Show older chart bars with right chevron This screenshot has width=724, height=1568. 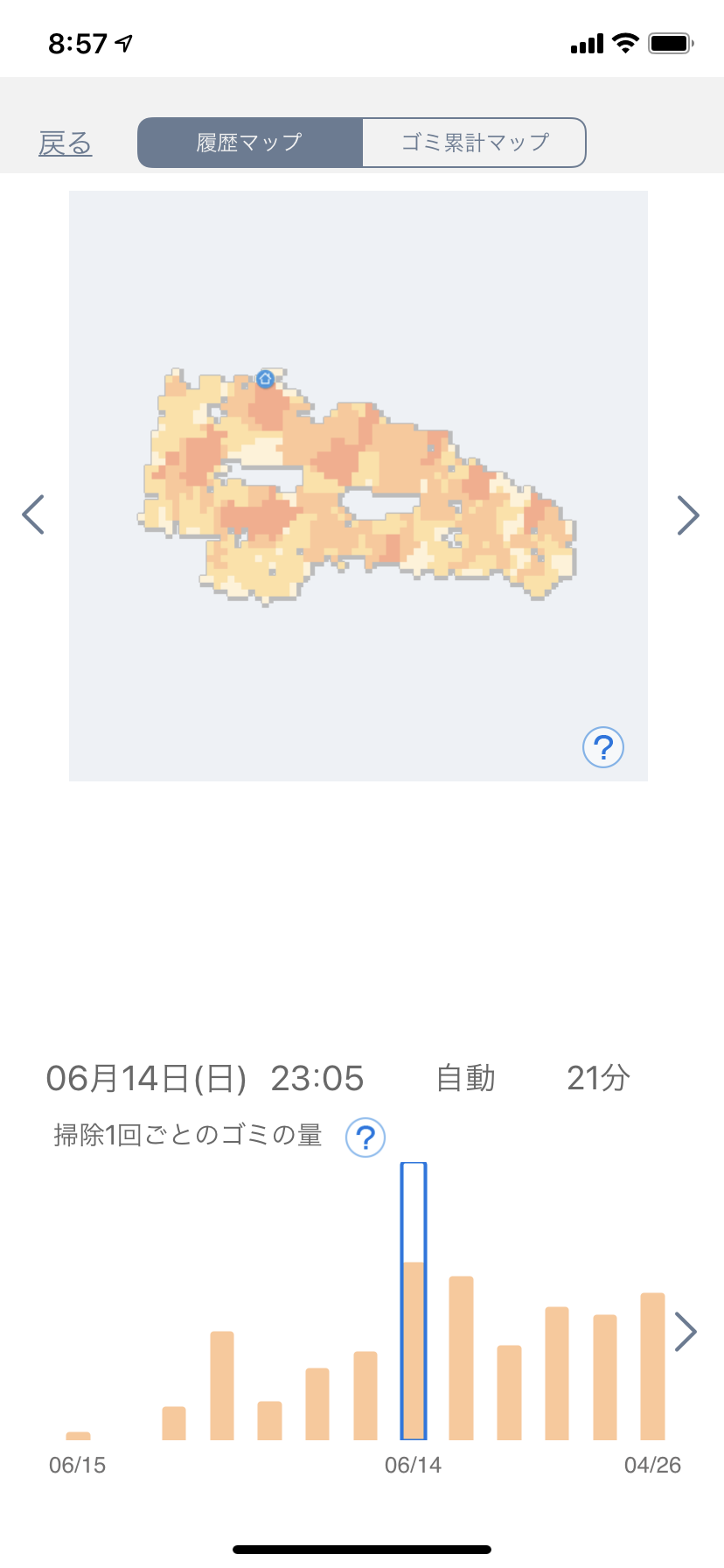point(686,1332)
